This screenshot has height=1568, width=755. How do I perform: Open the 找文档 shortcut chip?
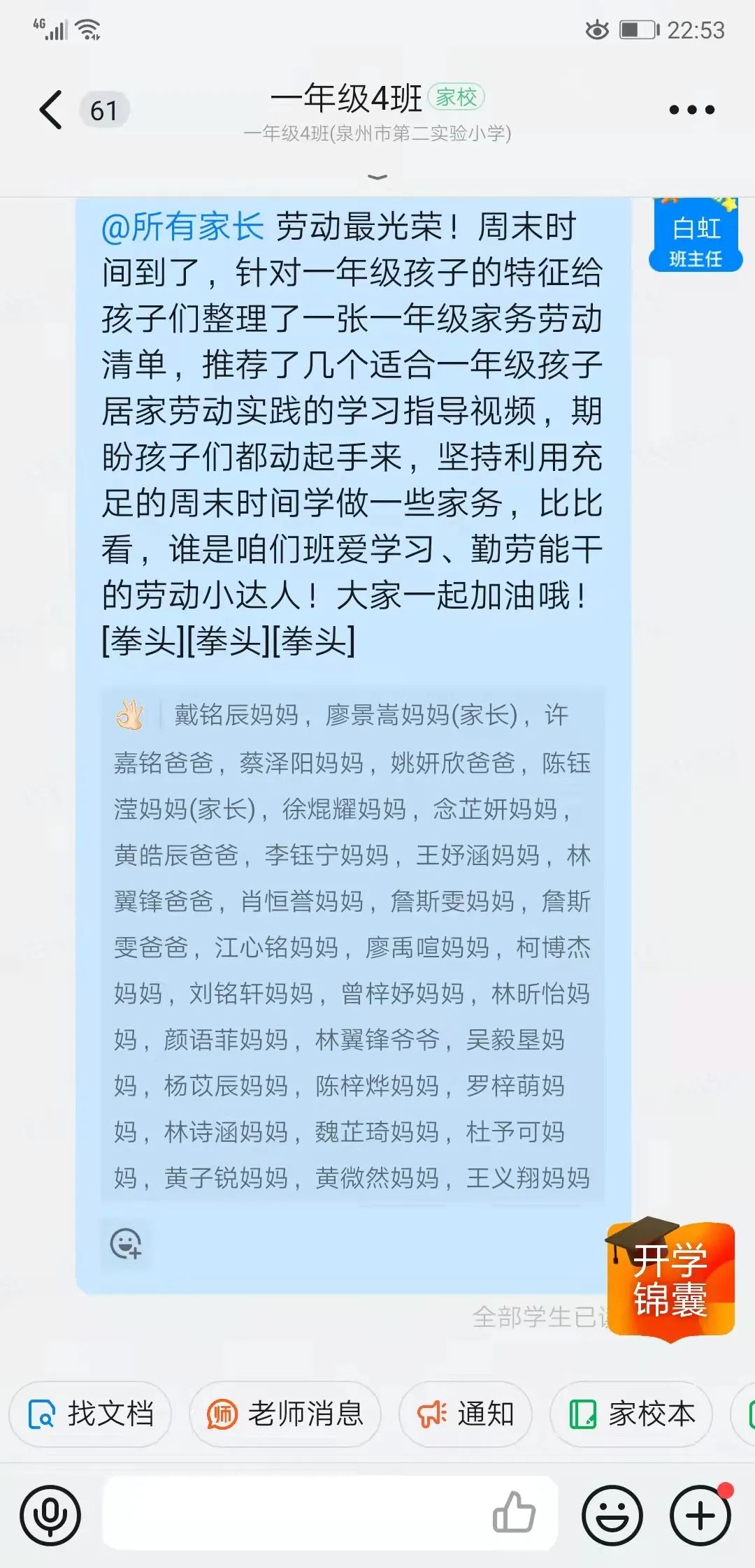[x=90, y=1414]
